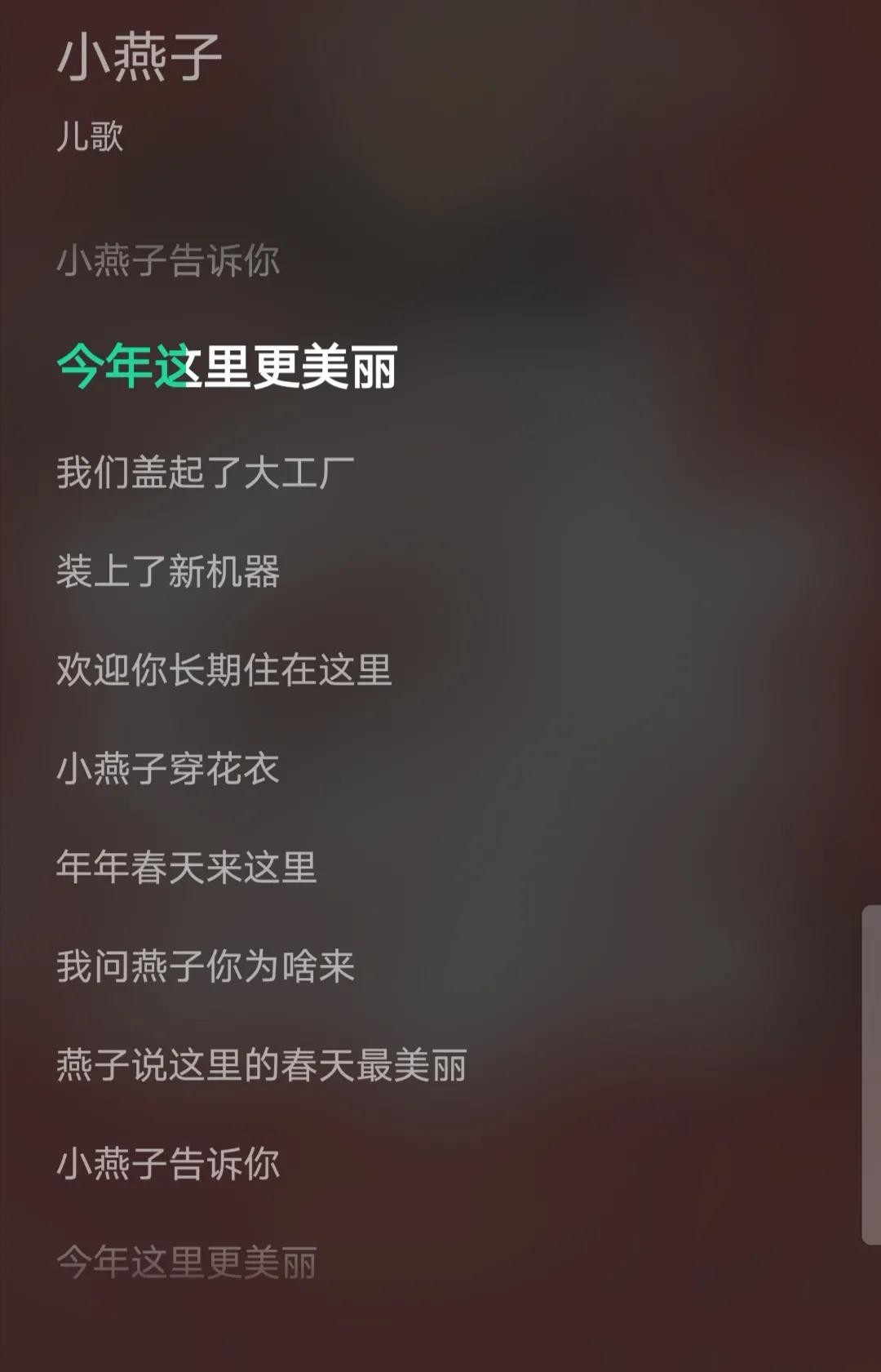Tap the lyrics scrollbar handle
Image resolution: width=881 pixels, height=1372 pixels.
pos(870,1074)
